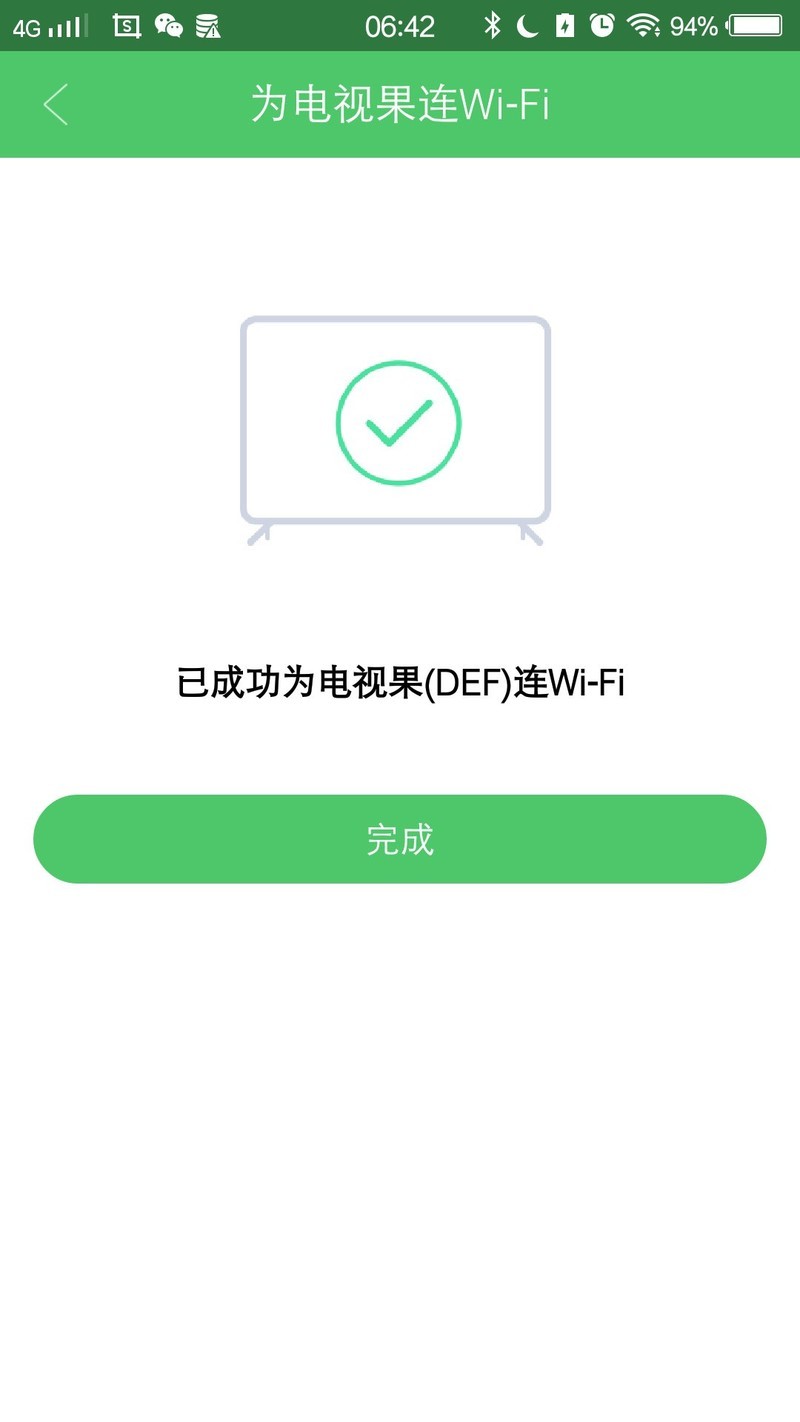Tap the 94% battery percentage text
The image size is (800, 1422).
pos(694,24)
